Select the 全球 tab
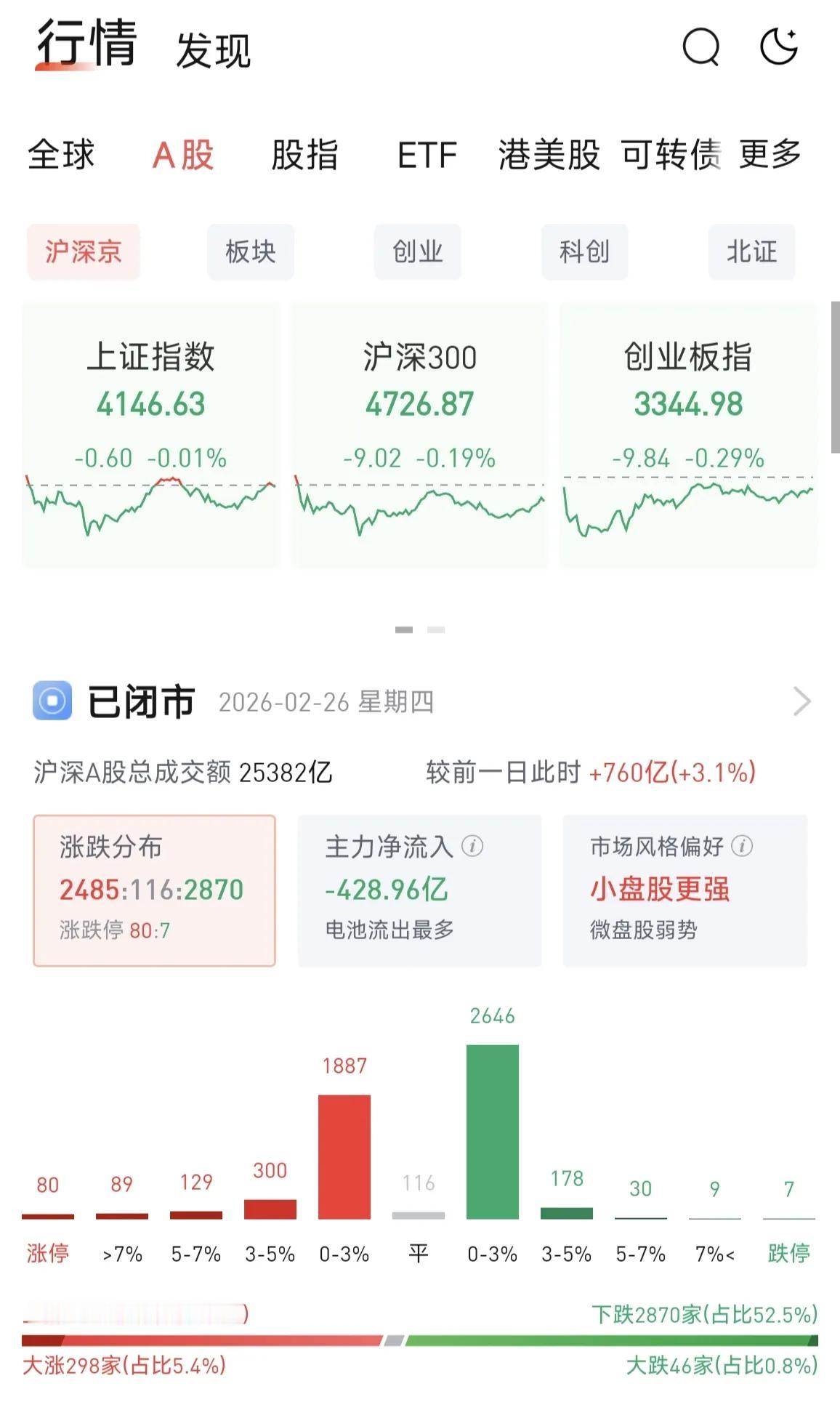 tap(60, 156)
